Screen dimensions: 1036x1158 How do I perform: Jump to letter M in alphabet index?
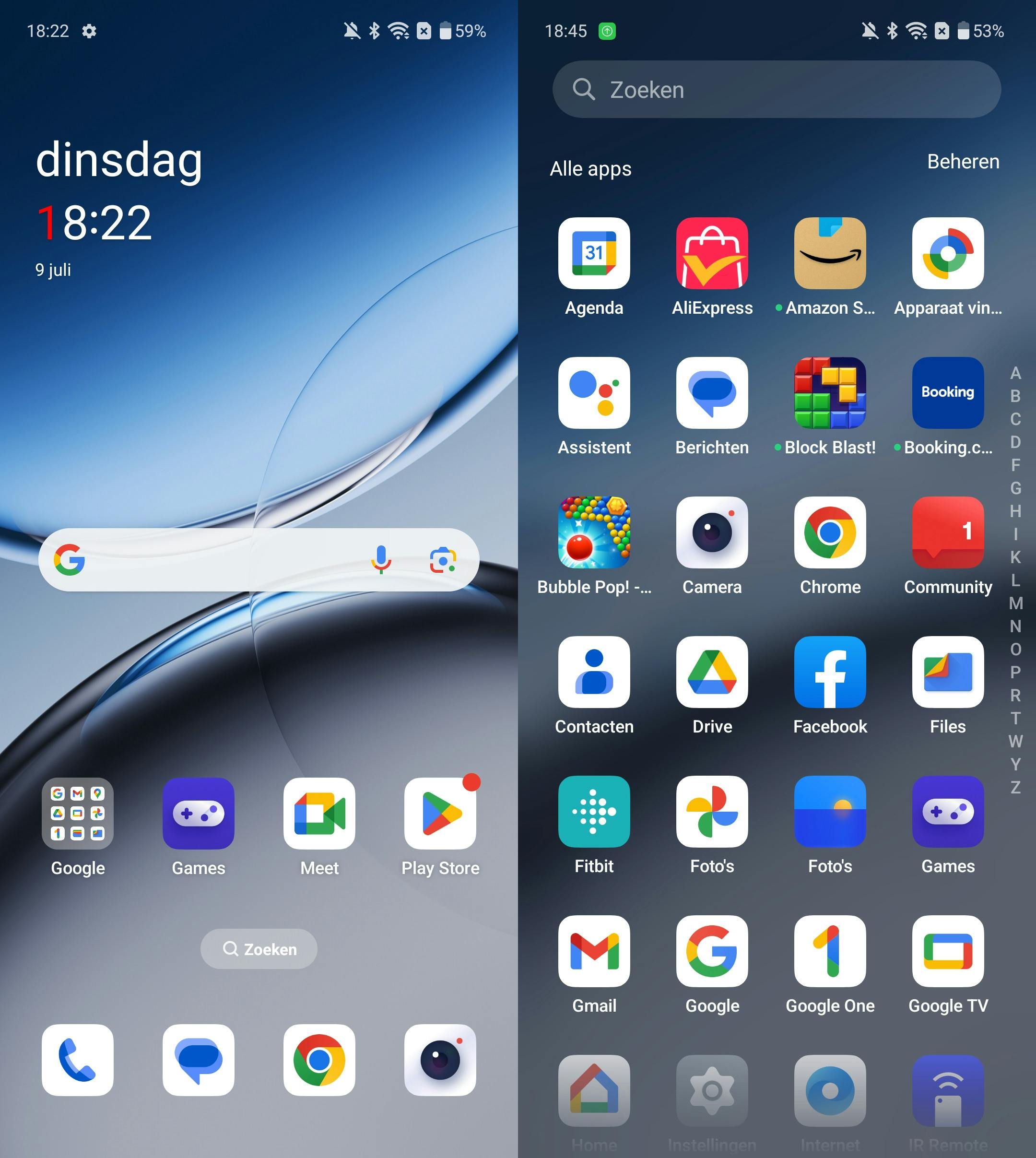pos(1015,603)
